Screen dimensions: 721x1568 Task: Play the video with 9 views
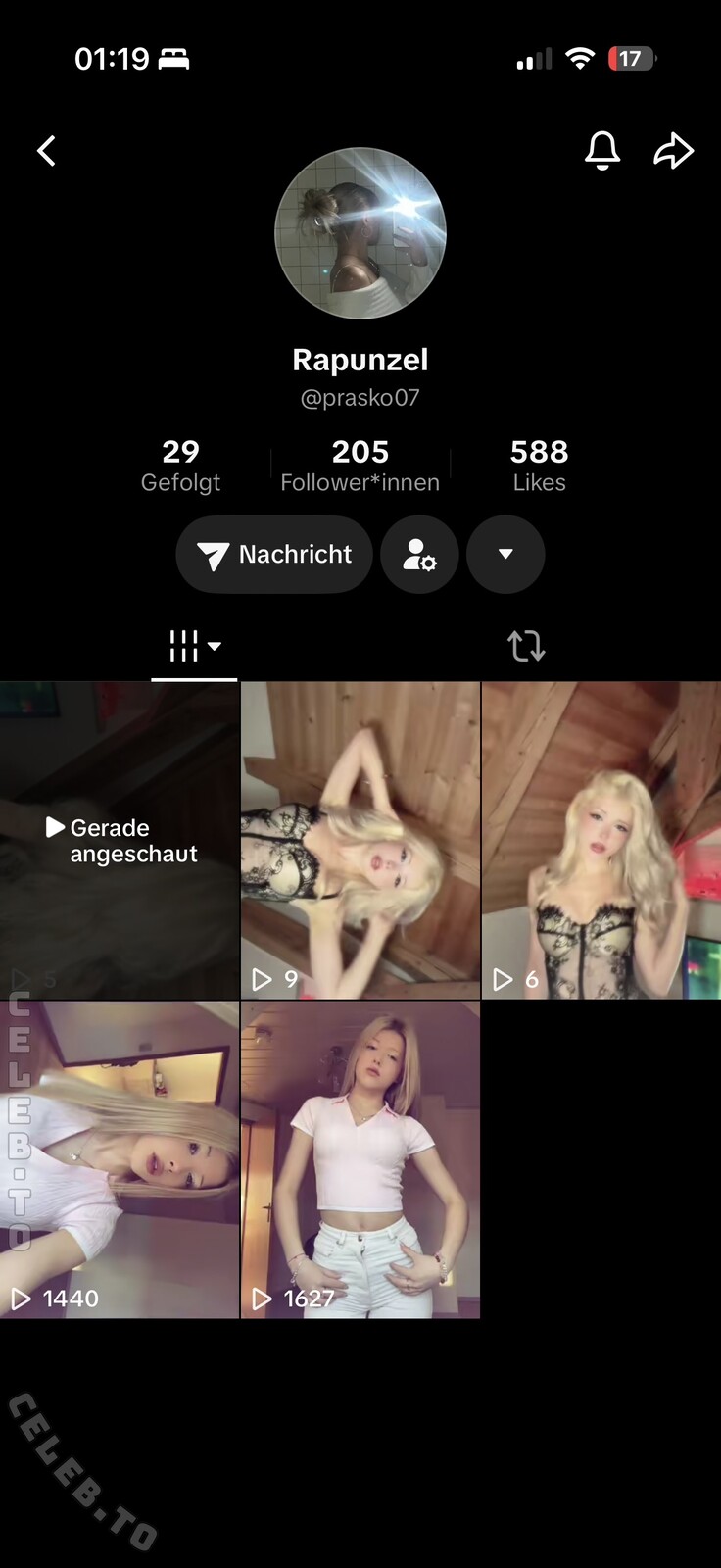(360, 841)
